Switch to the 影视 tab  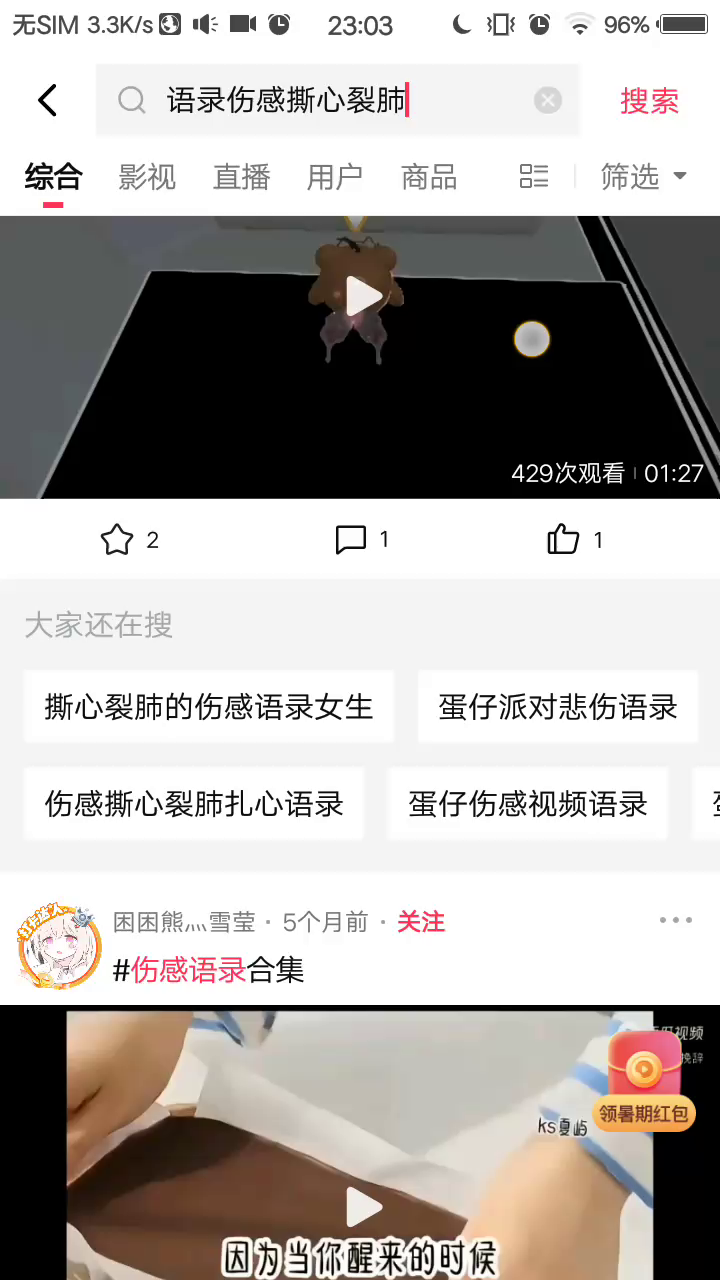(x=147, y=177)
